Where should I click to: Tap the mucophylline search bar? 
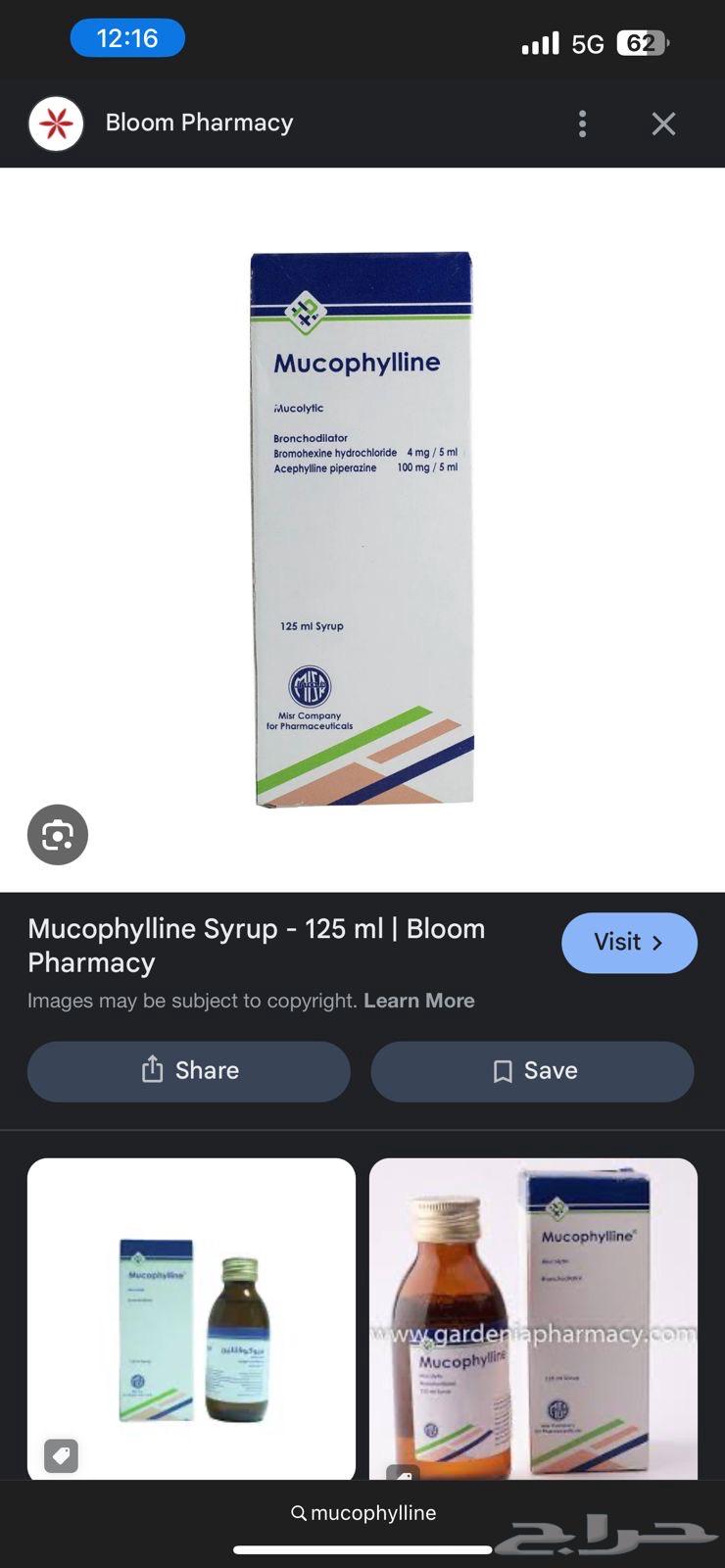363,1513
